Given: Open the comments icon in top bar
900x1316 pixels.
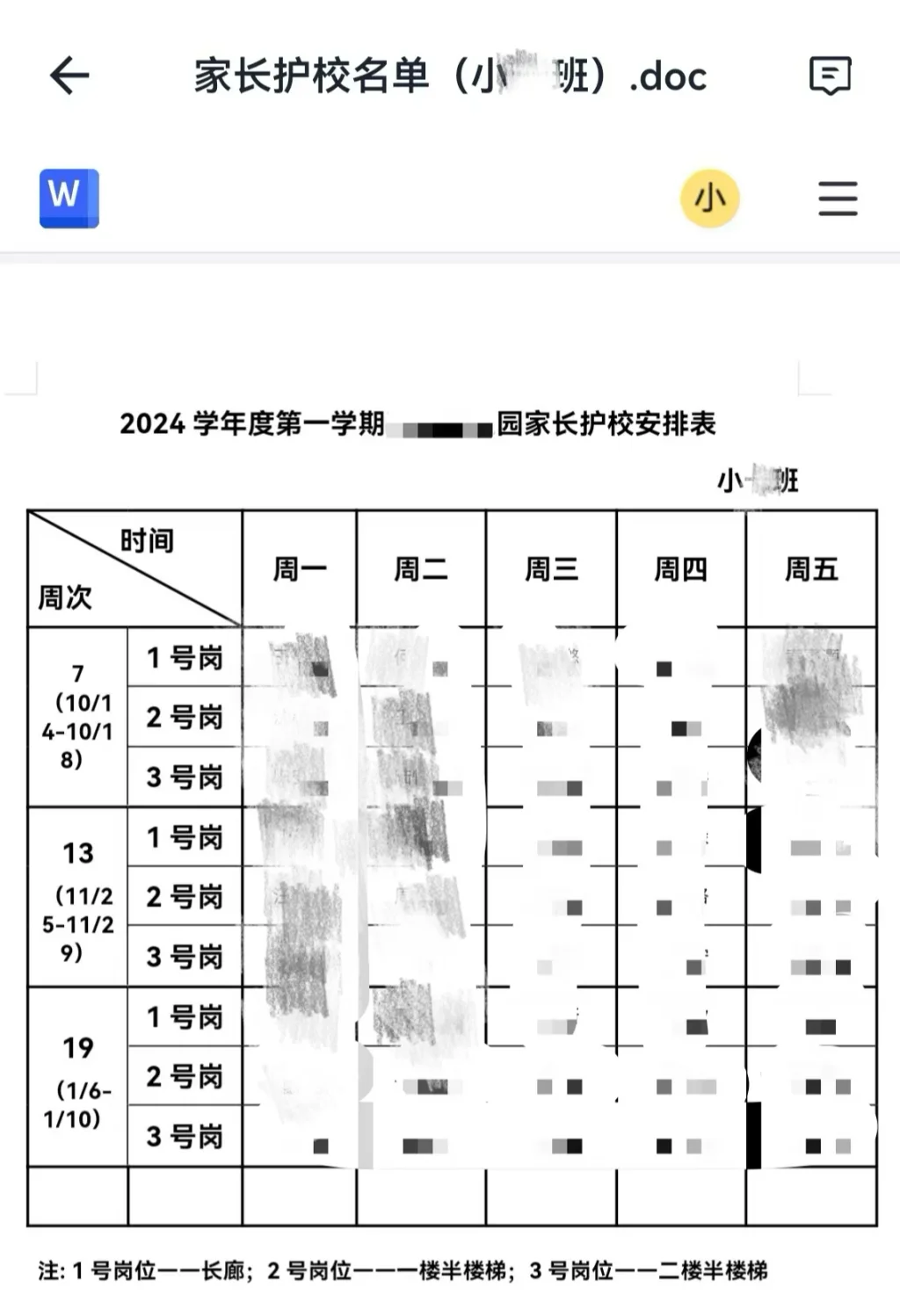Looking at the screenshot, I should click(x=830, y=76).
